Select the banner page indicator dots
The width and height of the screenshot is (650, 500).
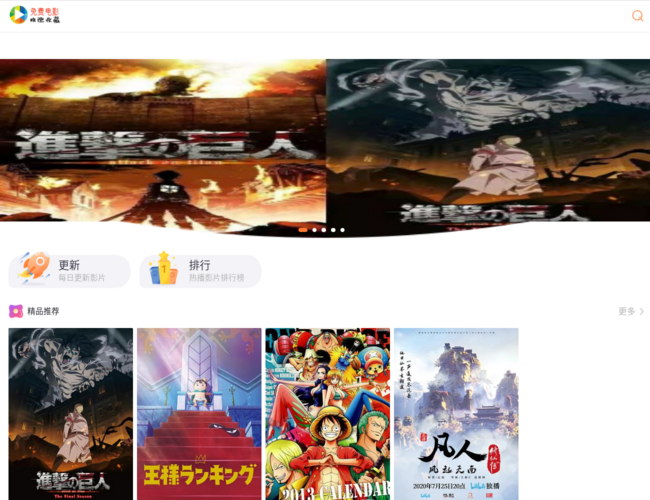(x=322, y=230)
